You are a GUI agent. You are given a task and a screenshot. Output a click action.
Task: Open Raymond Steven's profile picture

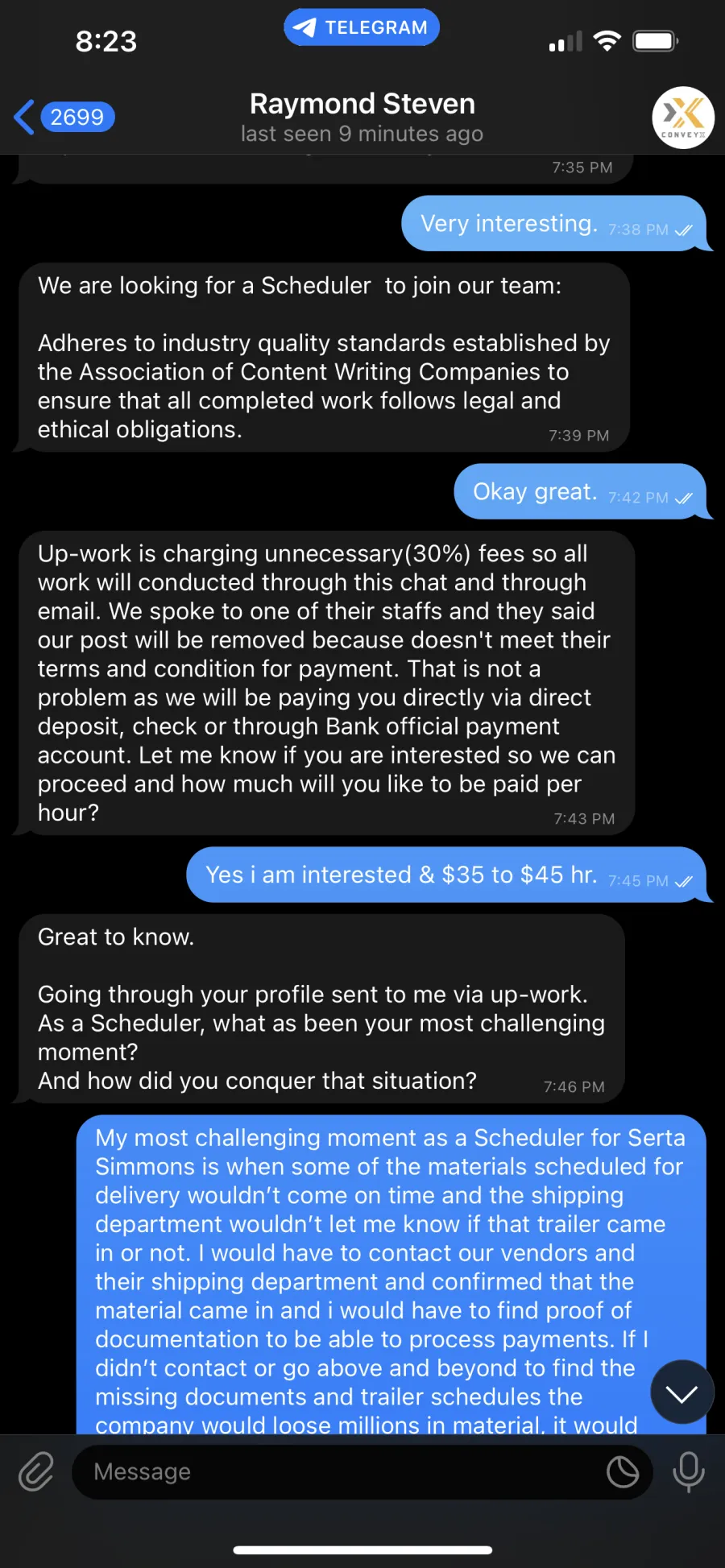[x=683, y=118]
